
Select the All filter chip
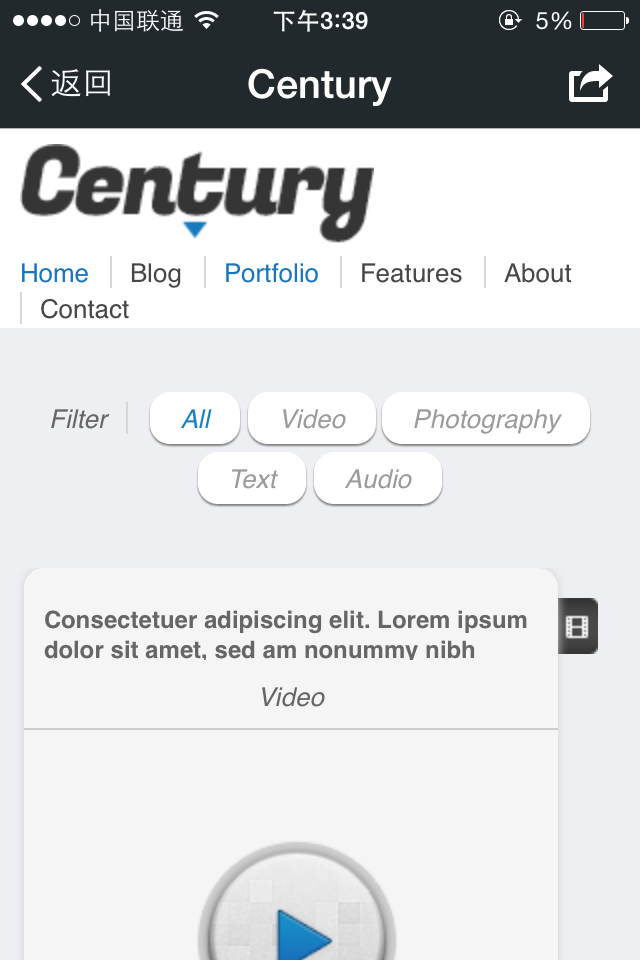pyautogui.click(x=196, y=419)
